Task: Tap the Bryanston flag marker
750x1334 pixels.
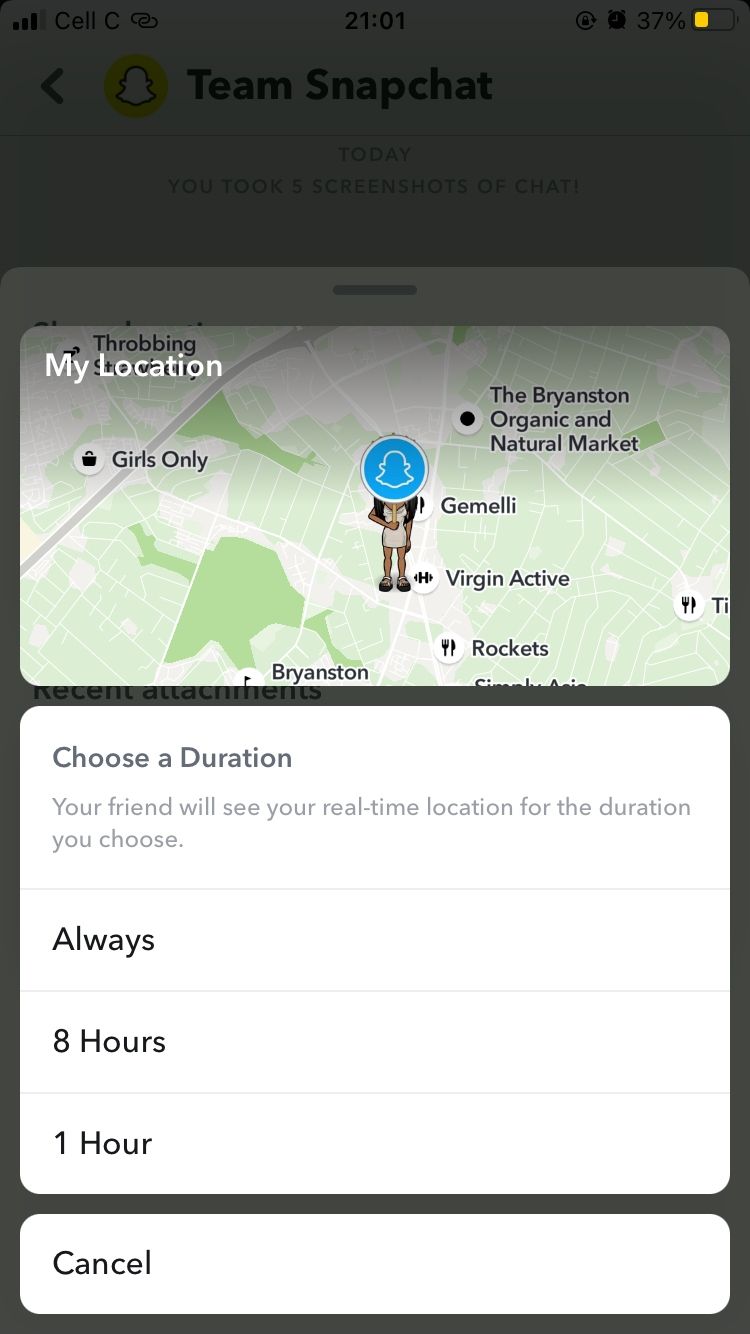Action: click(249, 678)
